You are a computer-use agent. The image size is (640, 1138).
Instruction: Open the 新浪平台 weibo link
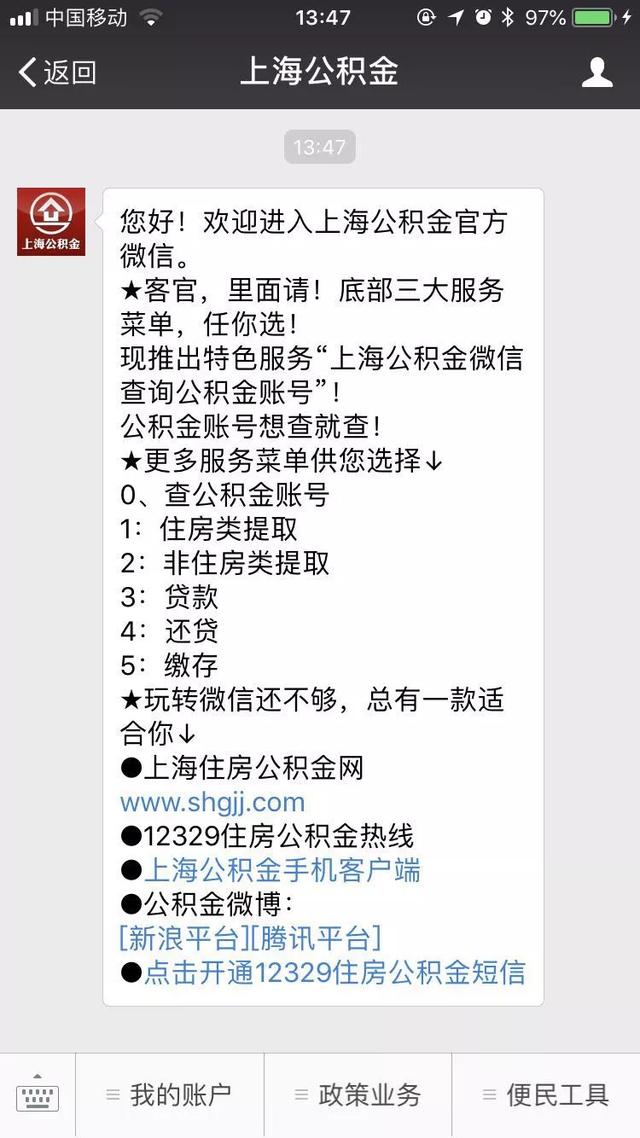coord(183,938)
